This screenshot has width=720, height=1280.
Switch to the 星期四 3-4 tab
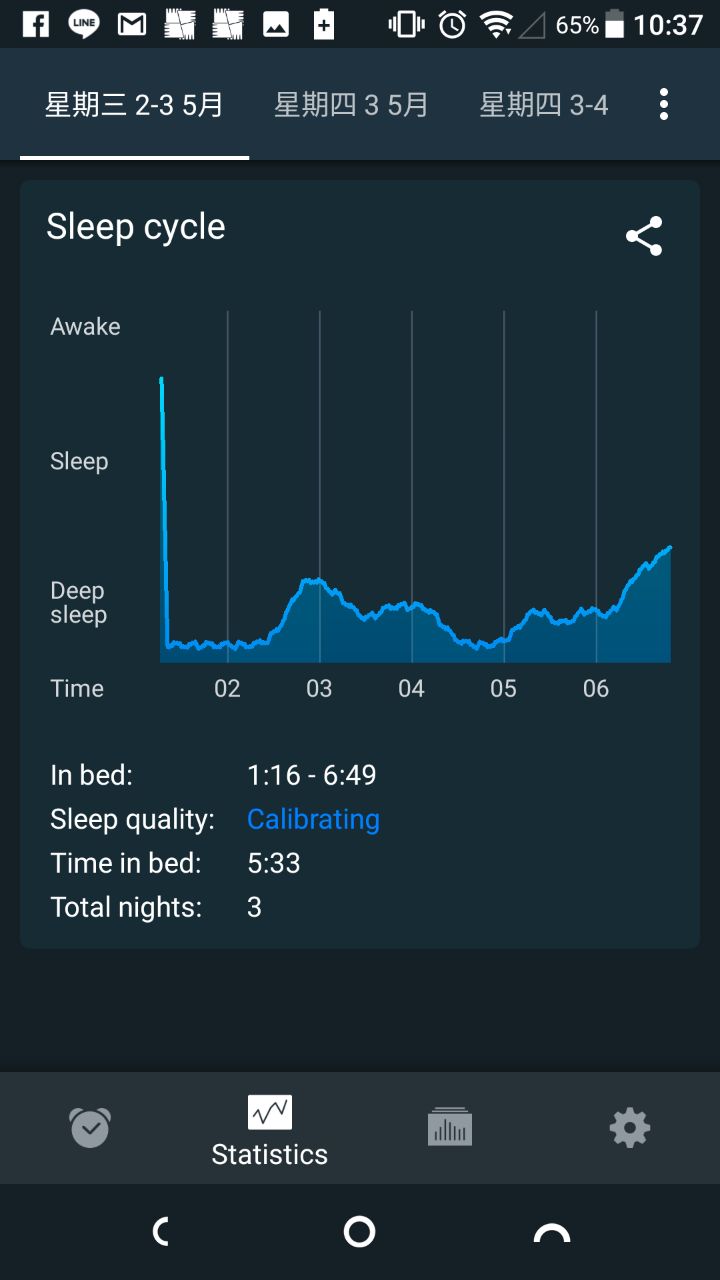click(544, 105)
